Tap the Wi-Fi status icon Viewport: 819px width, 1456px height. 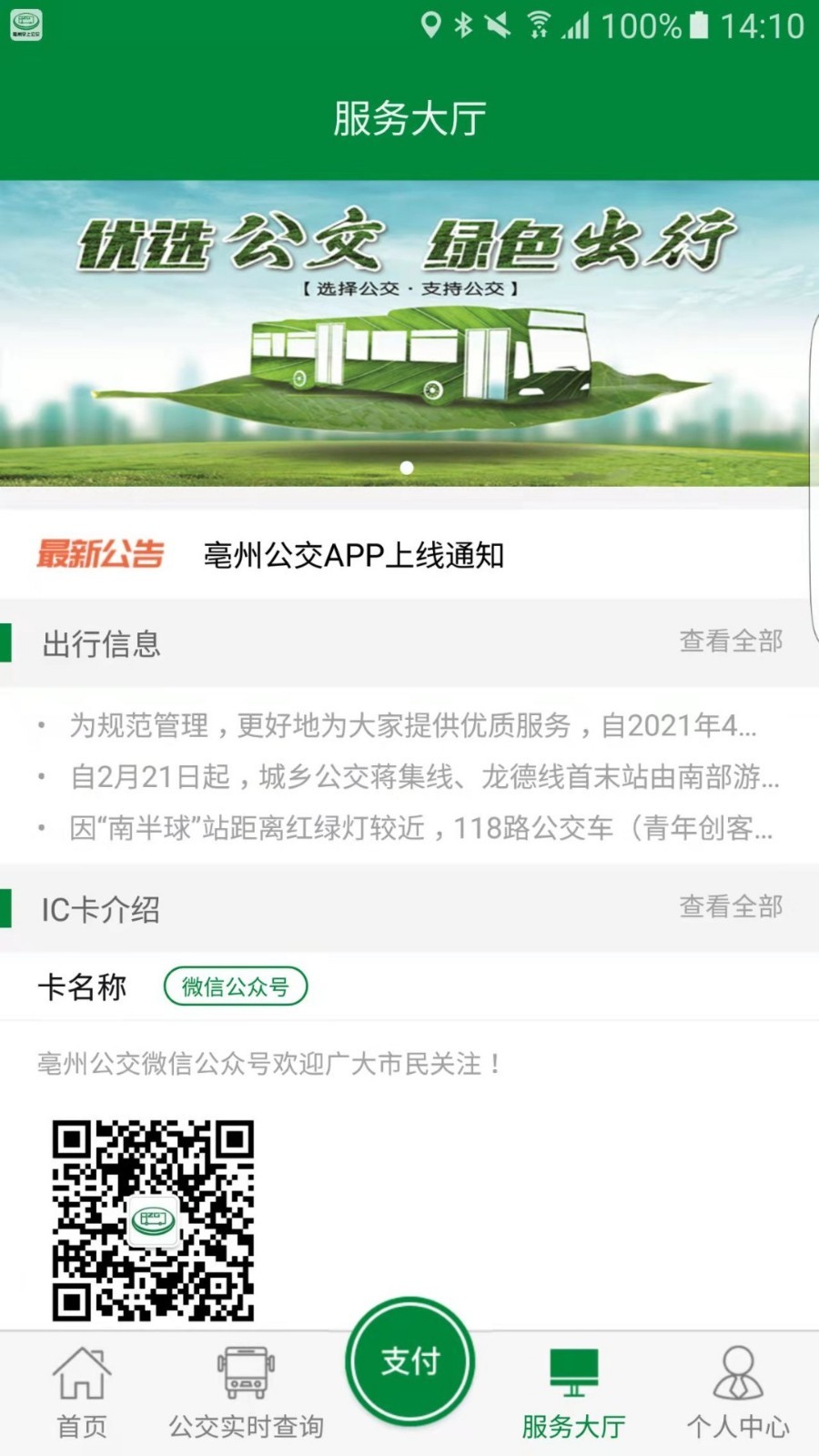(538, 27)
